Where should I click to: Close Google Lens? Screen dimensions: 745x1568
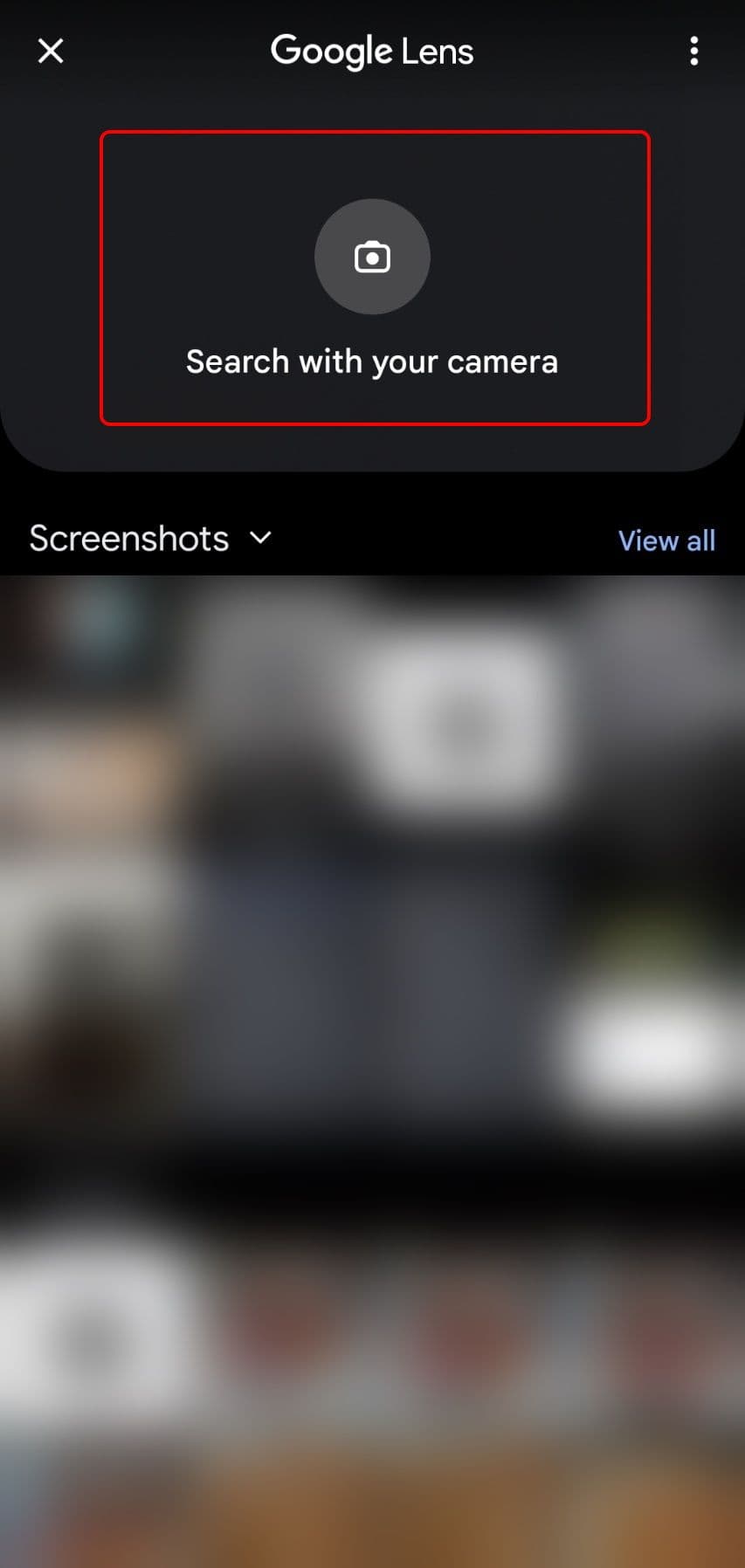[x=51, y=52]
